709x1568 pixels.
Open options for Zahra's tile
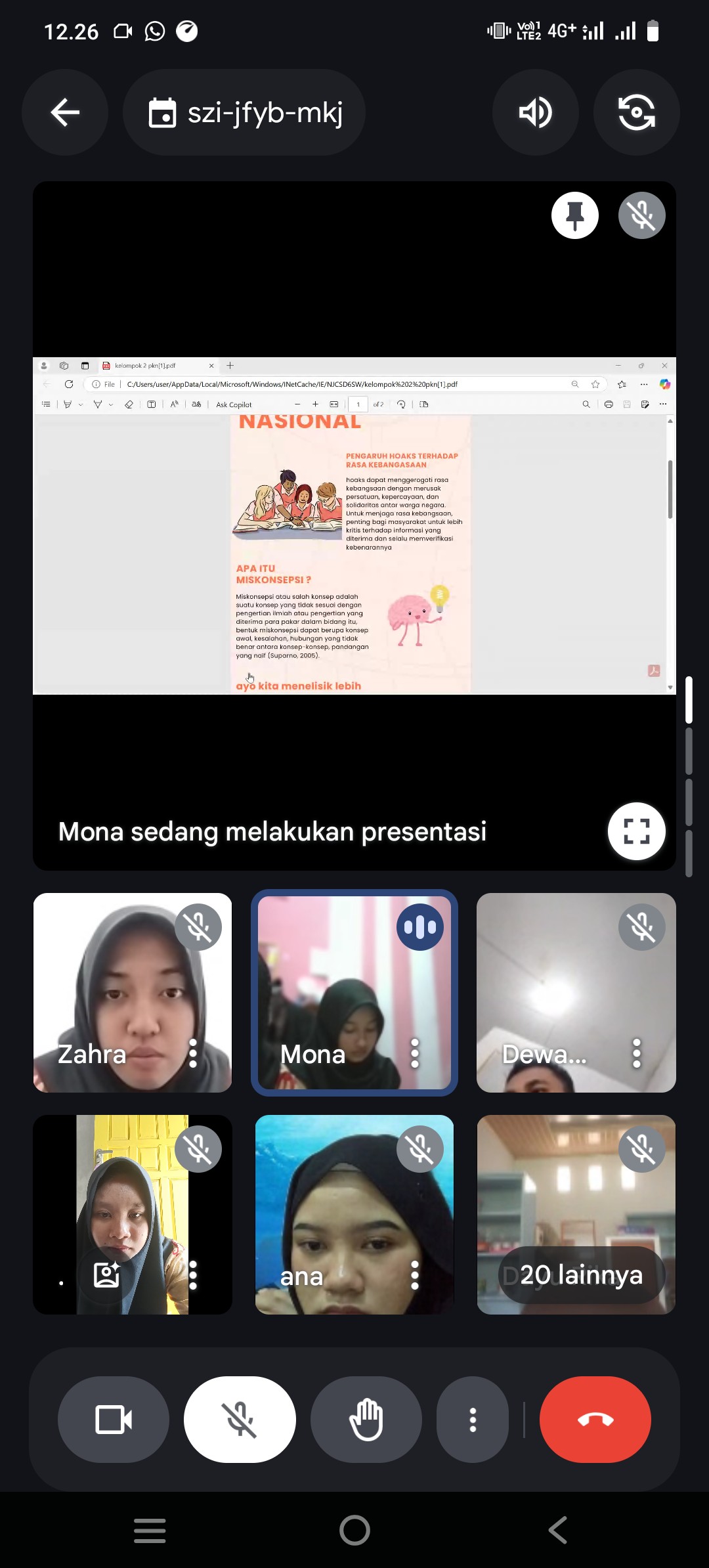click(x=193, y=1053)
